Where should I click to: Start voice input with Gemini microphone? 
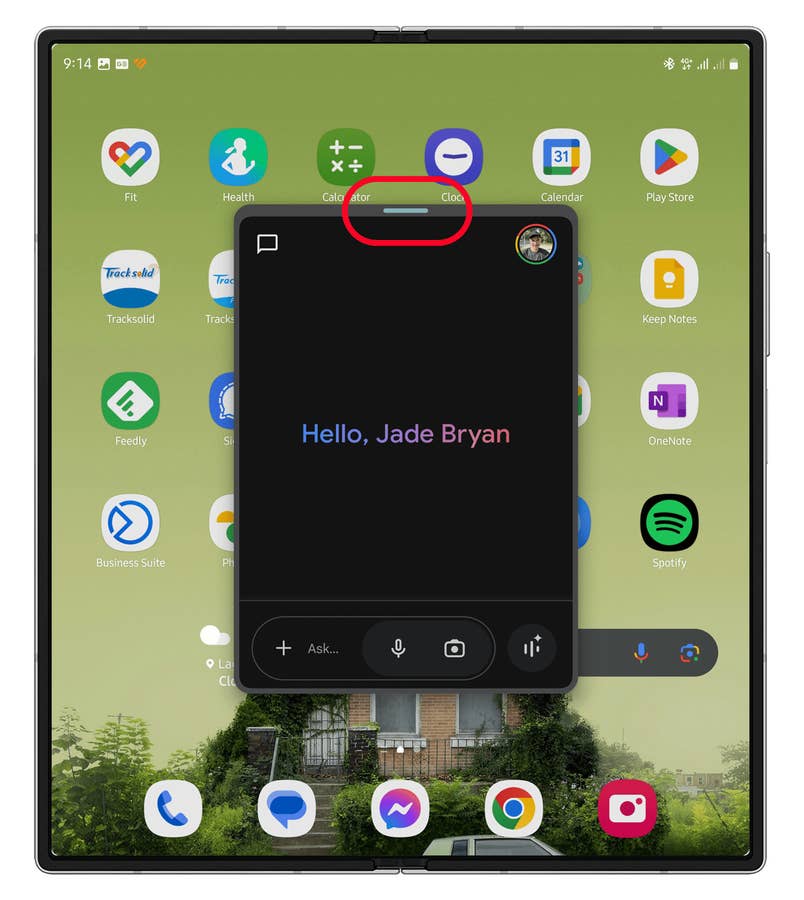coord(398,648)
